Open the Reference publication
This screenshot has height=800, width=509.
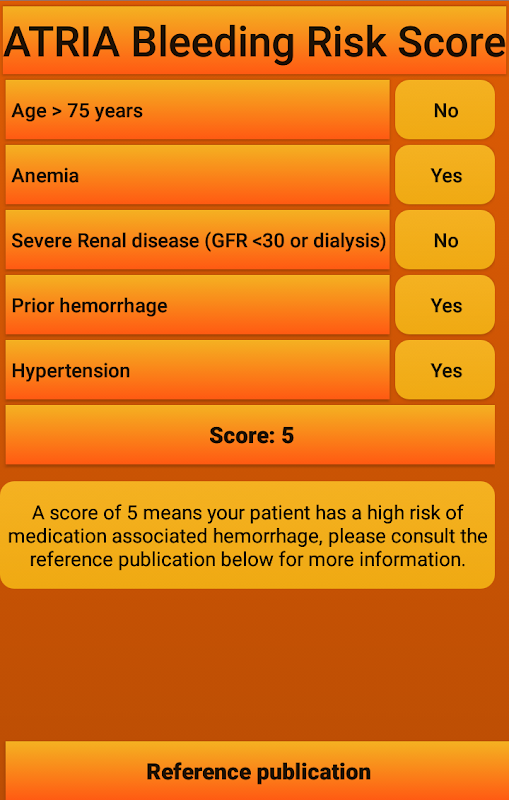pyautogui.click(x=258, y=771)
